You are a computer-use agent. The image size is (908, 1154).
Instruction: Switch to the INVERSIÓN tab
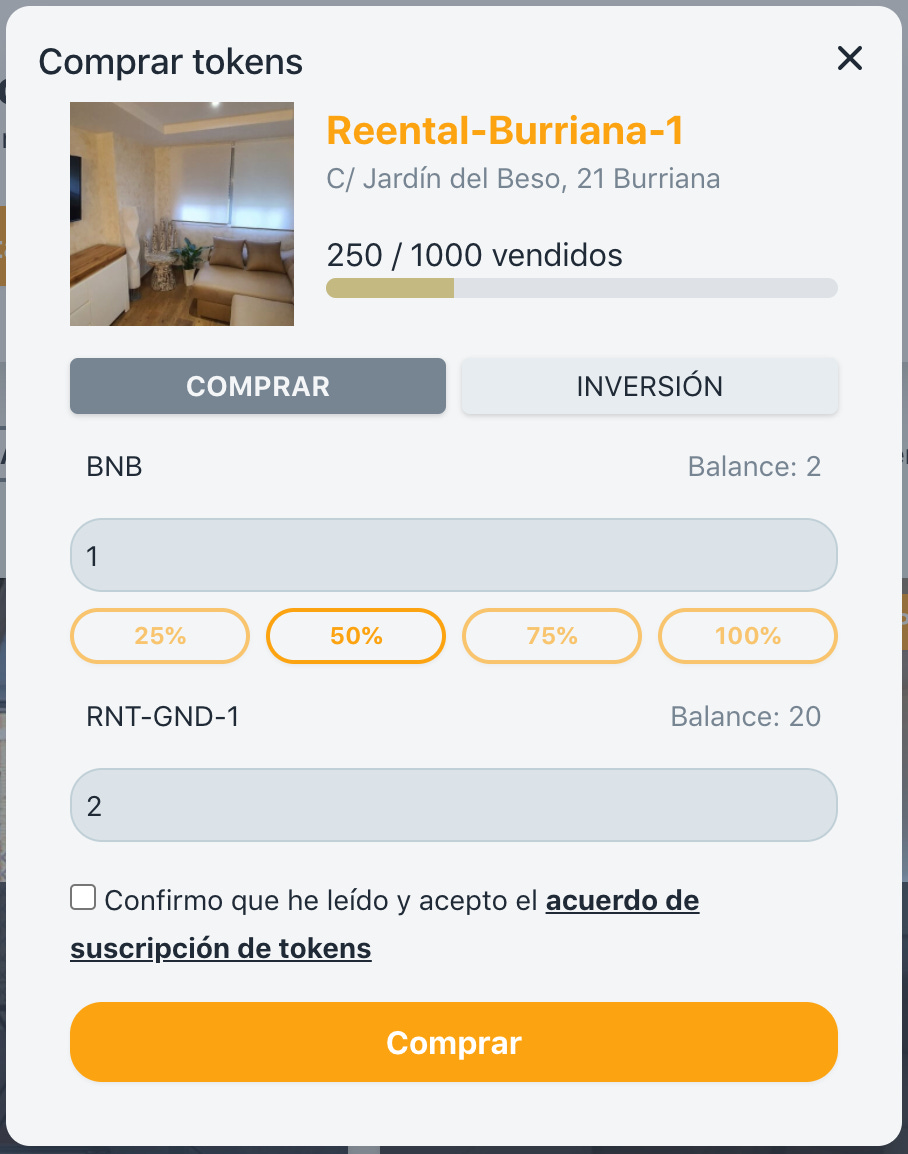pyautogui.click(x=649, y=387)
